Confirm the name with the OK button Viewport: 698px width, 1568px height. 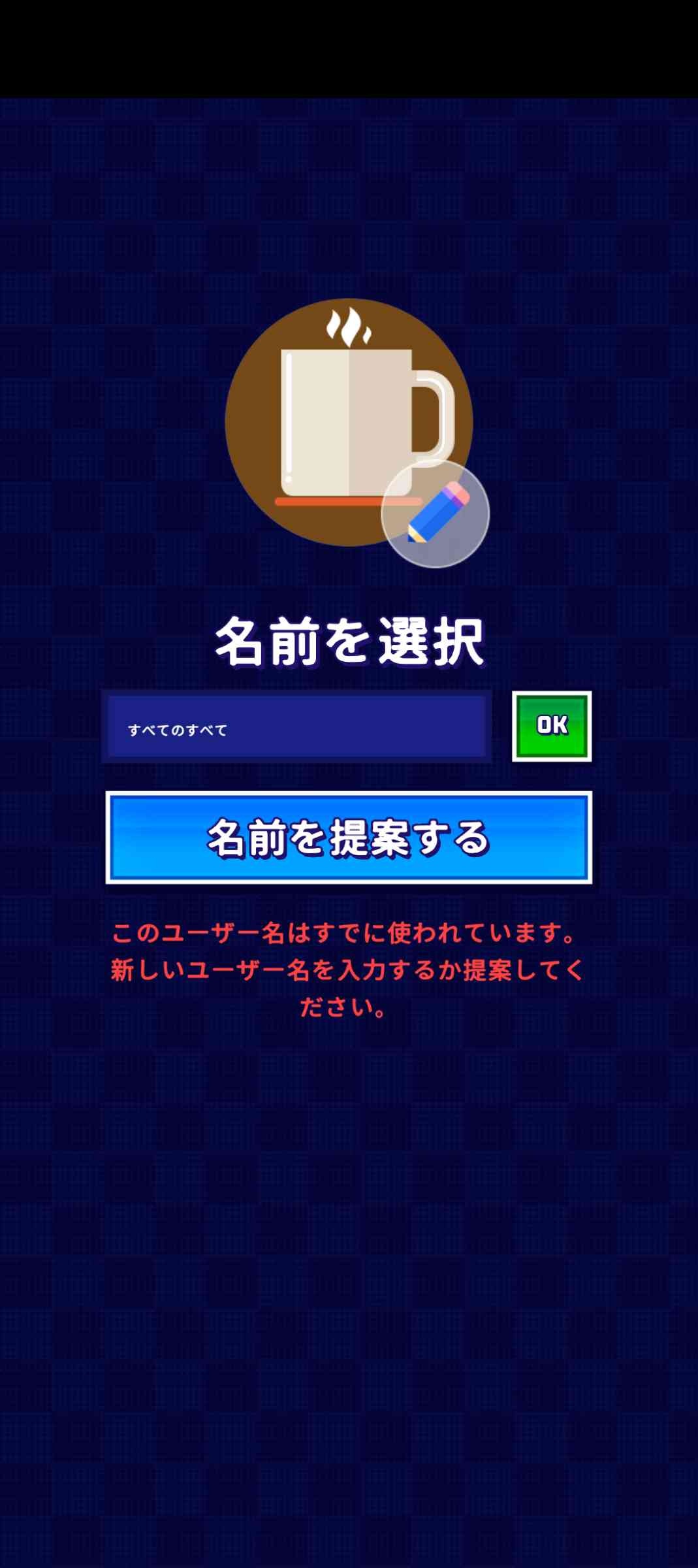tap(552, 726)
